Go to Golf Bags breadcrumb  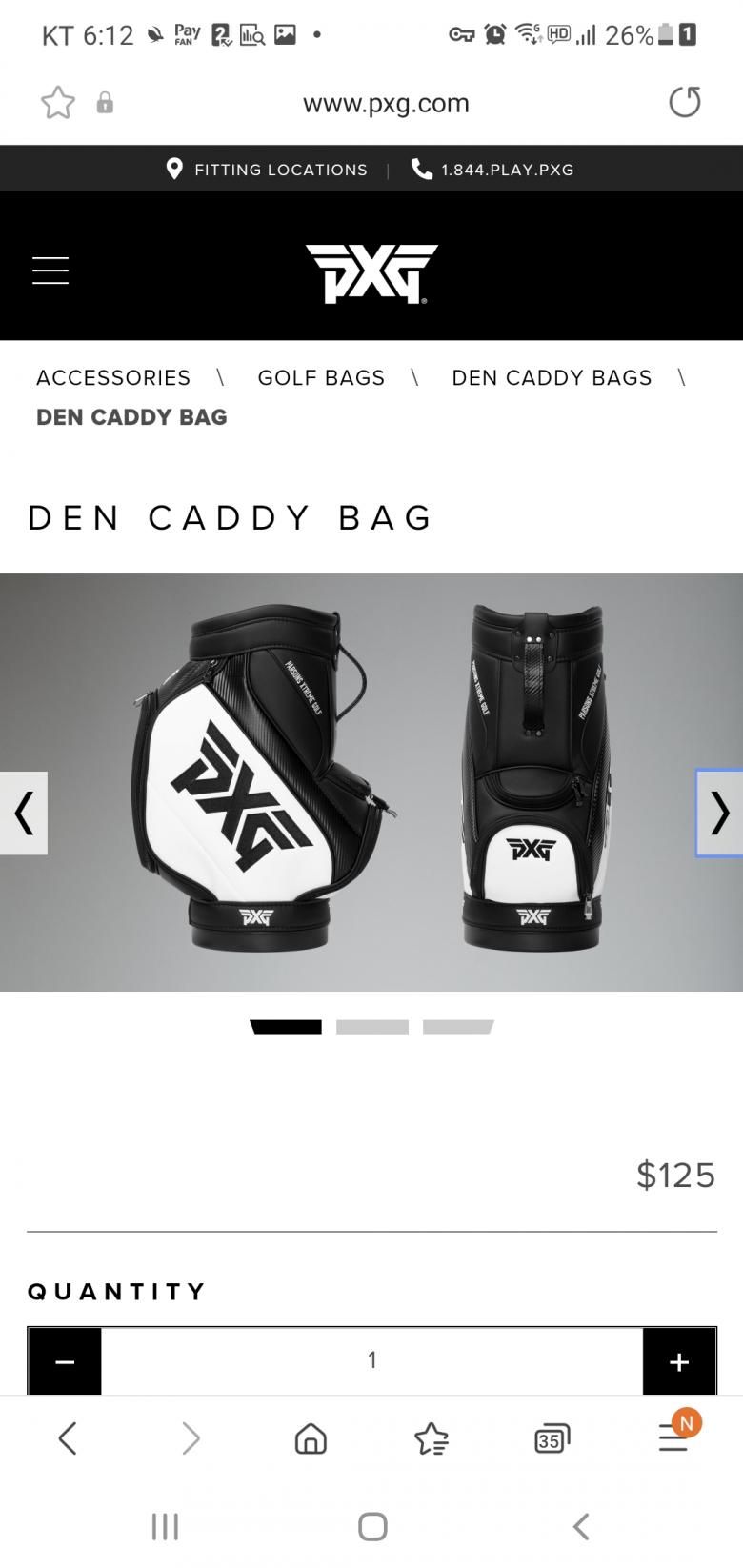click(x=321, y=378)
